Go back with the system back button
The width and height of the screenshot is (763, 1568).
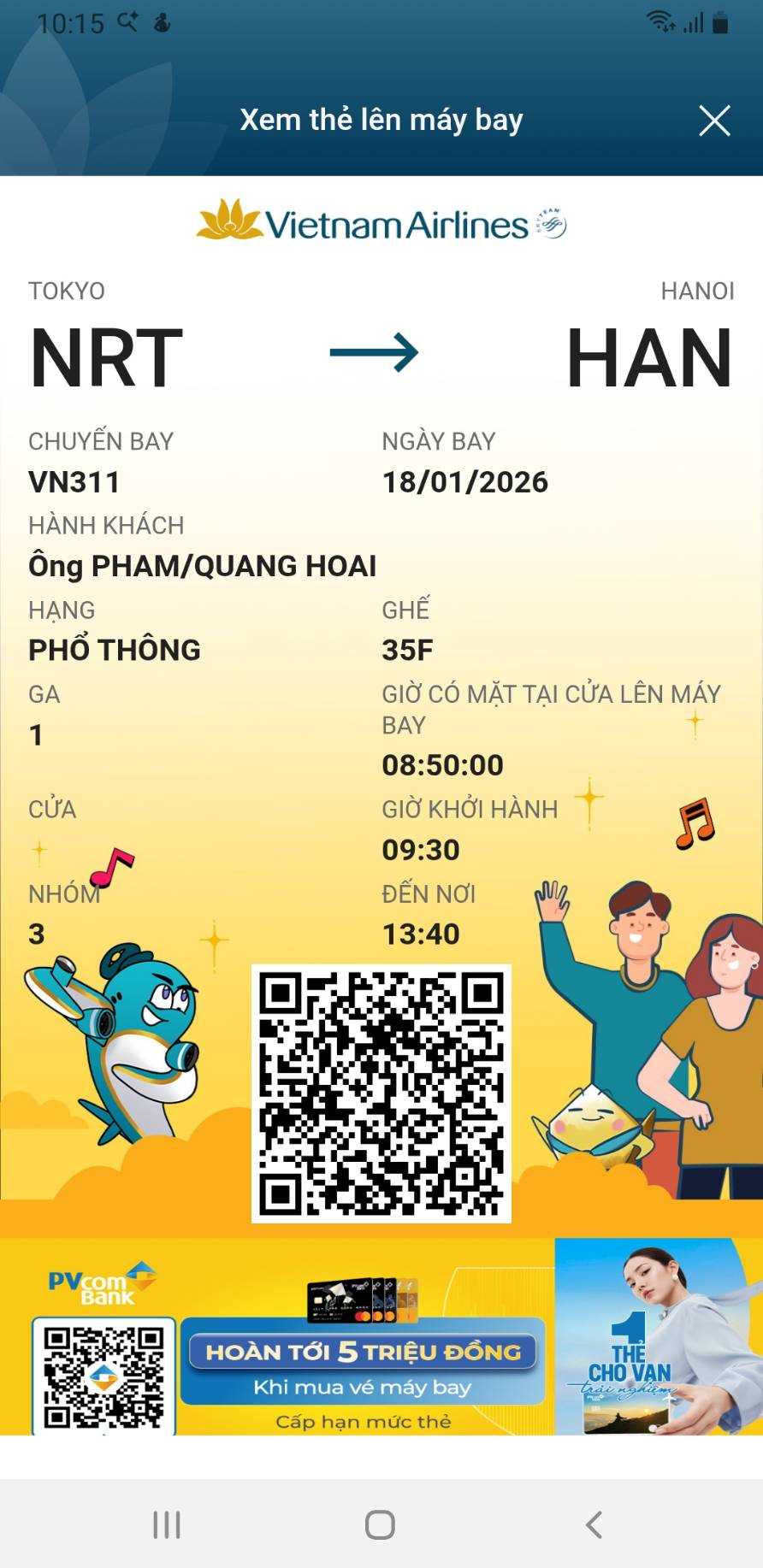(594, 1524)
